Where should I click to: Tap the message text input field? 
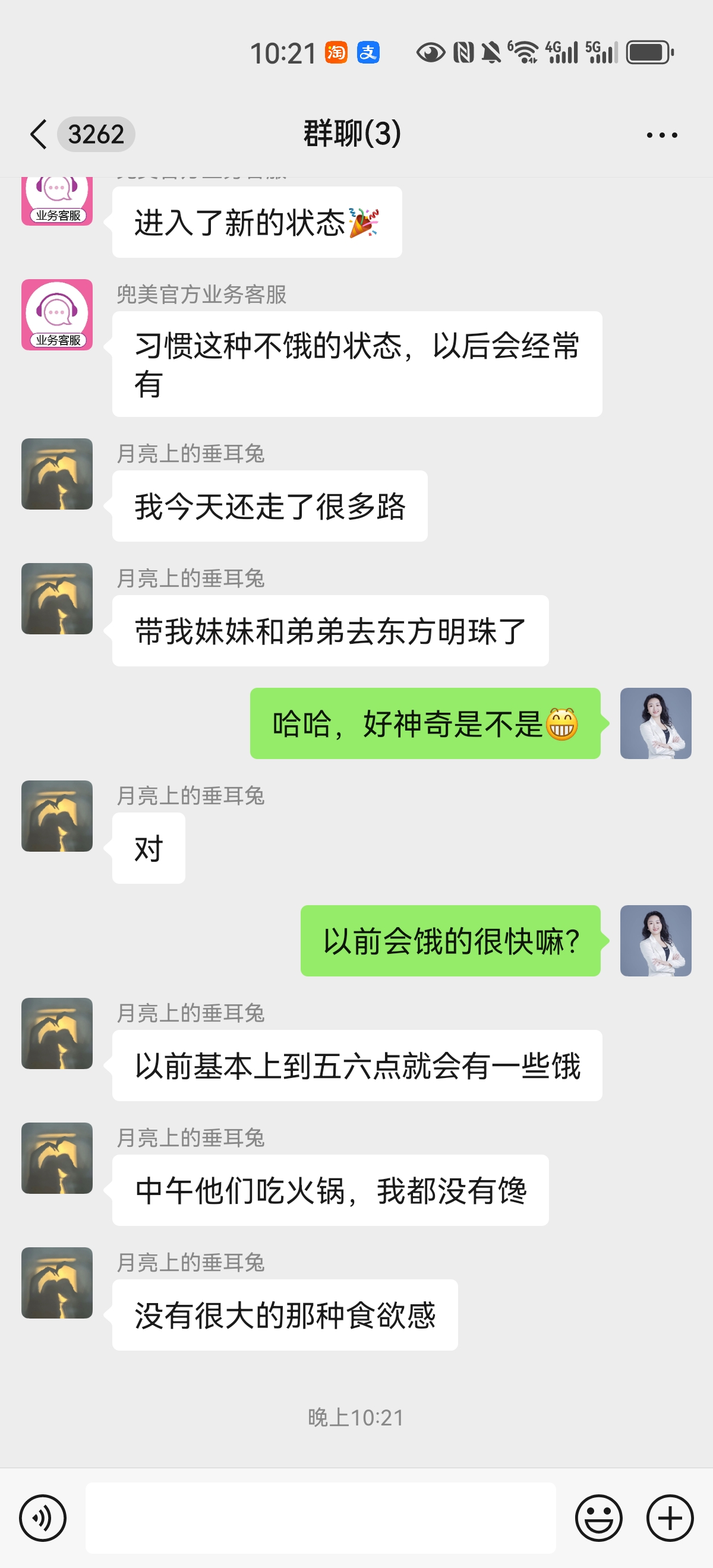tap(320, 1518)
